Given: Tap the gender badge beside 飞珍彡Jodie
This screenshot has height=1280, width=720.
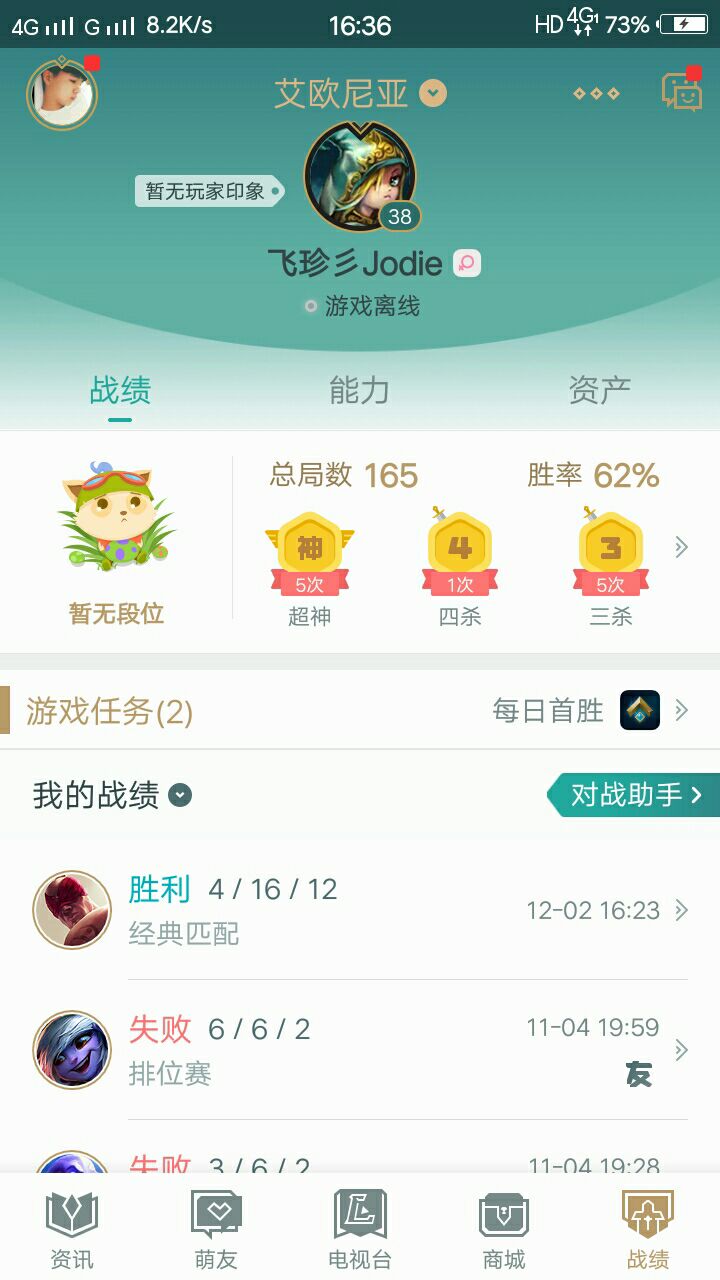Looking at the screenshot, I should [467, 263].
